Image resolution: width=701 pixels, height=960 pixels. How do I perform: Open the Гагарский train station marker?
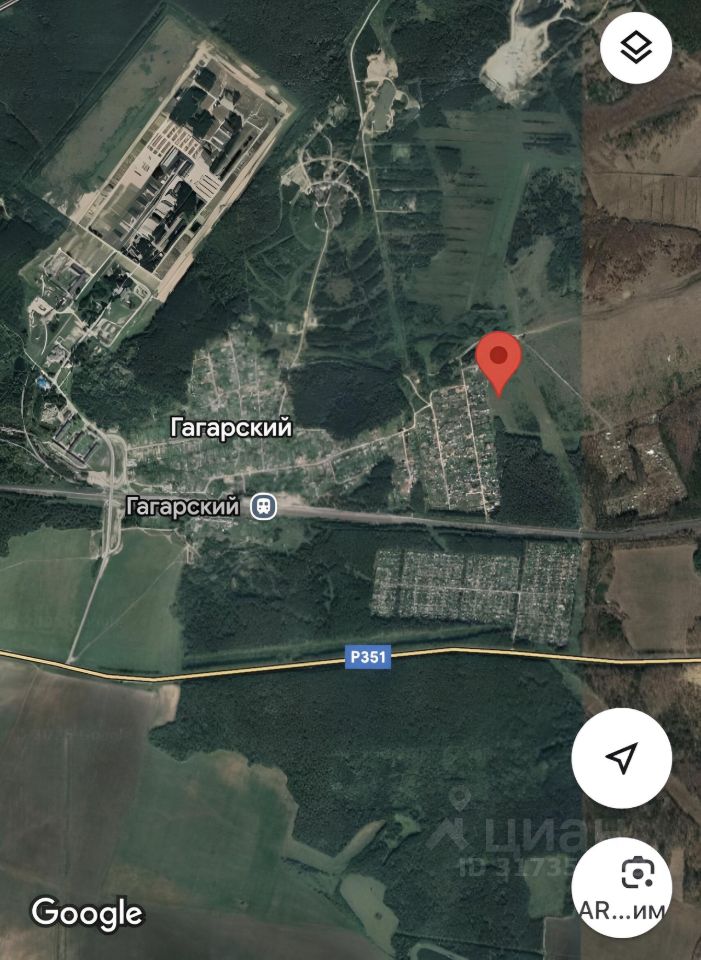[264, 507]
